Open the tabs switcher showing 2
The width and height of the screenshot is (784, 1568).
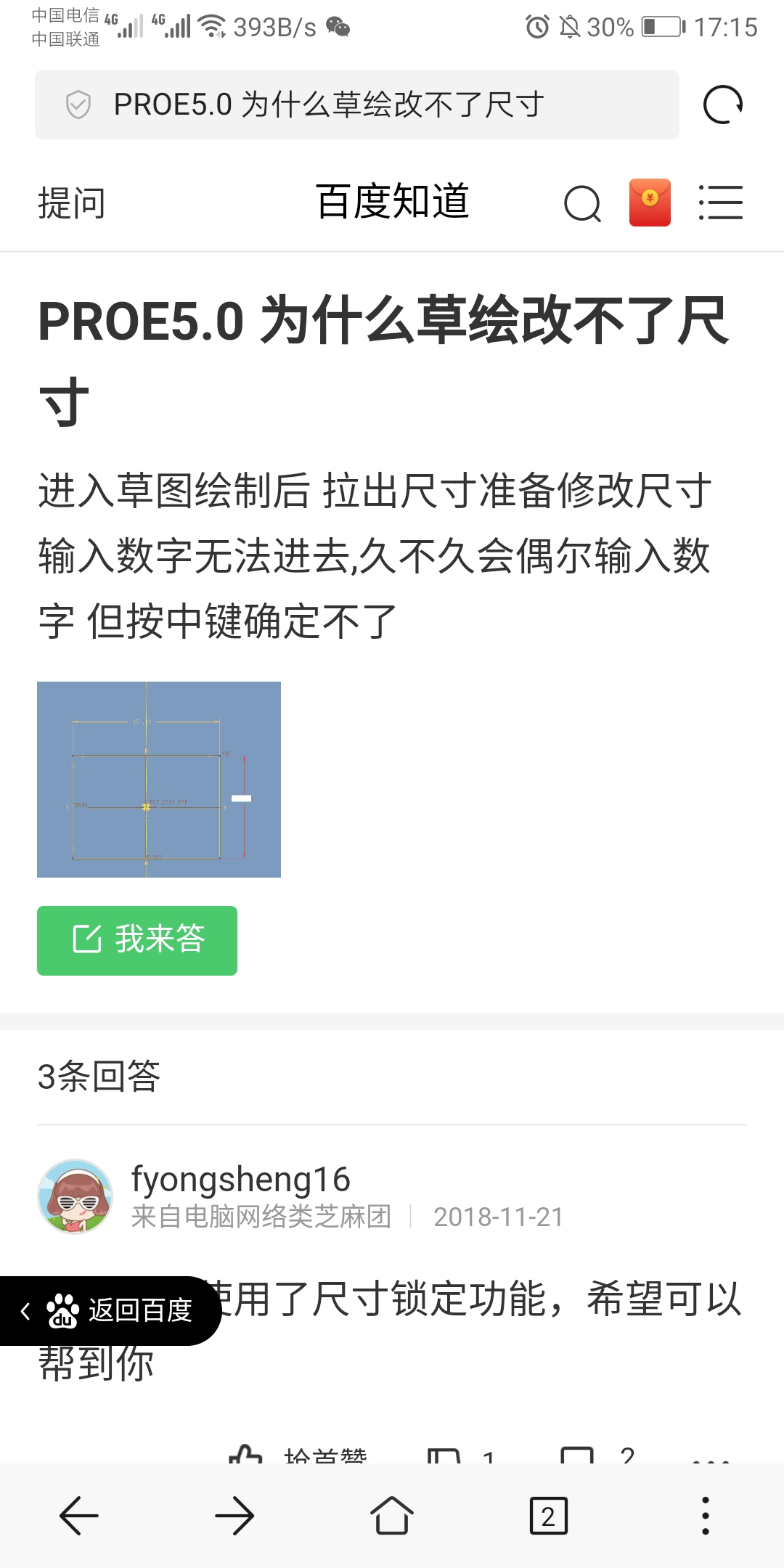549,1516
